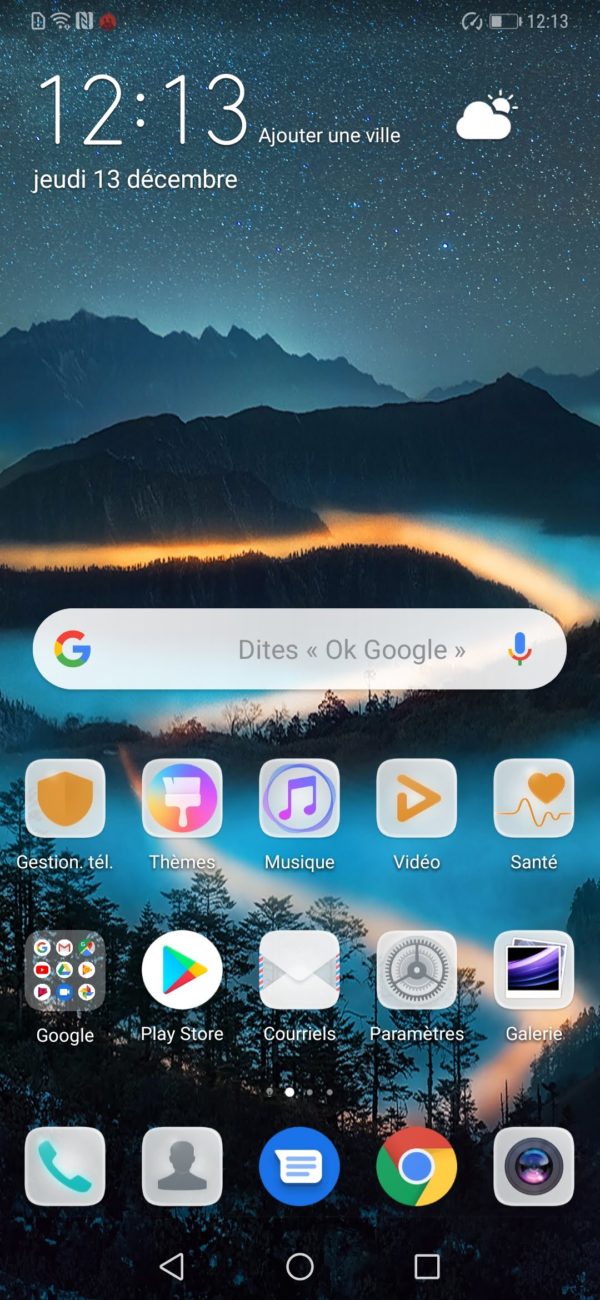Start voice search with the microphone
Viewport: 600px width, 1300px height.
[x=519, y=649]
